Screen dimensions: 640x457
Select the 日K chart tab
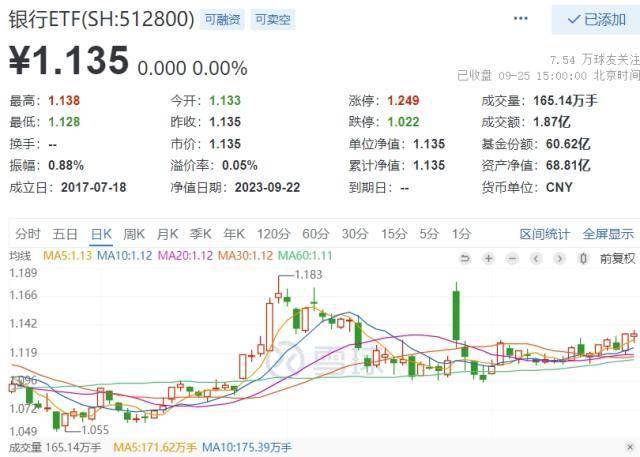pyautogui.click(x=101, y=234)
